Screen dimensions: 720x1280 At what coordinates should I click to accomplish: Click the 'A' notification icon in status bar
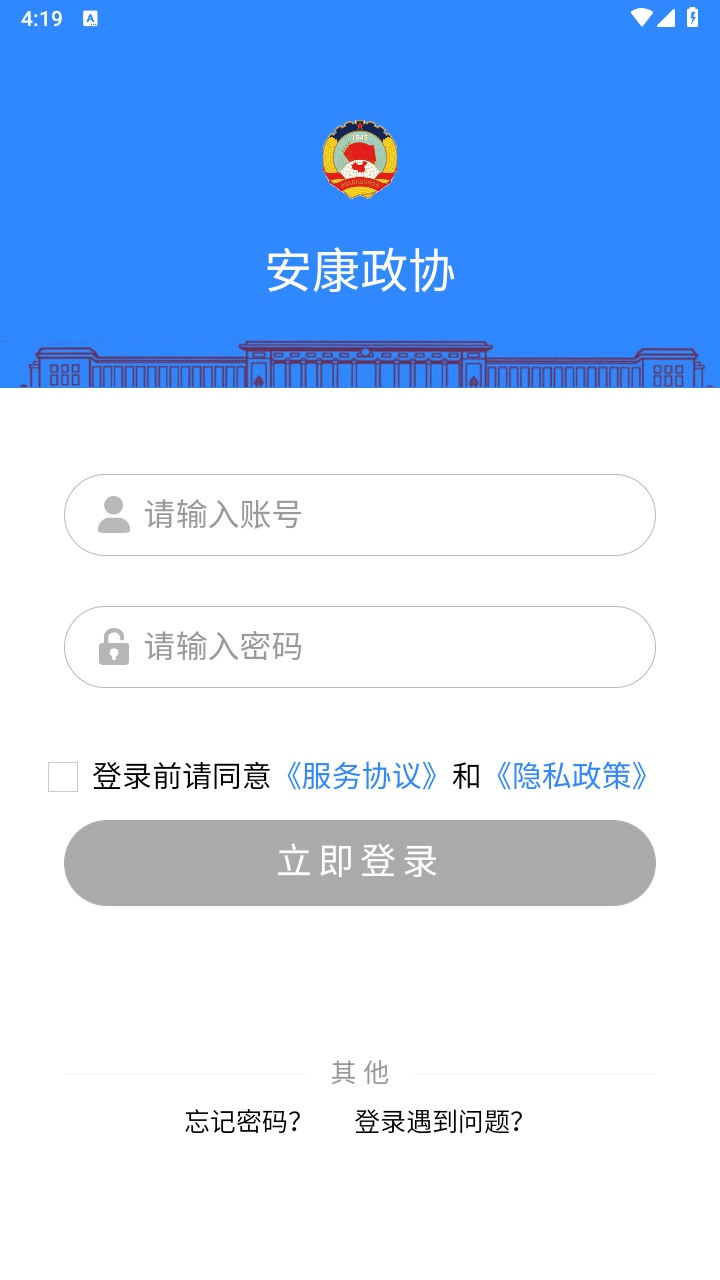[91, 17]
